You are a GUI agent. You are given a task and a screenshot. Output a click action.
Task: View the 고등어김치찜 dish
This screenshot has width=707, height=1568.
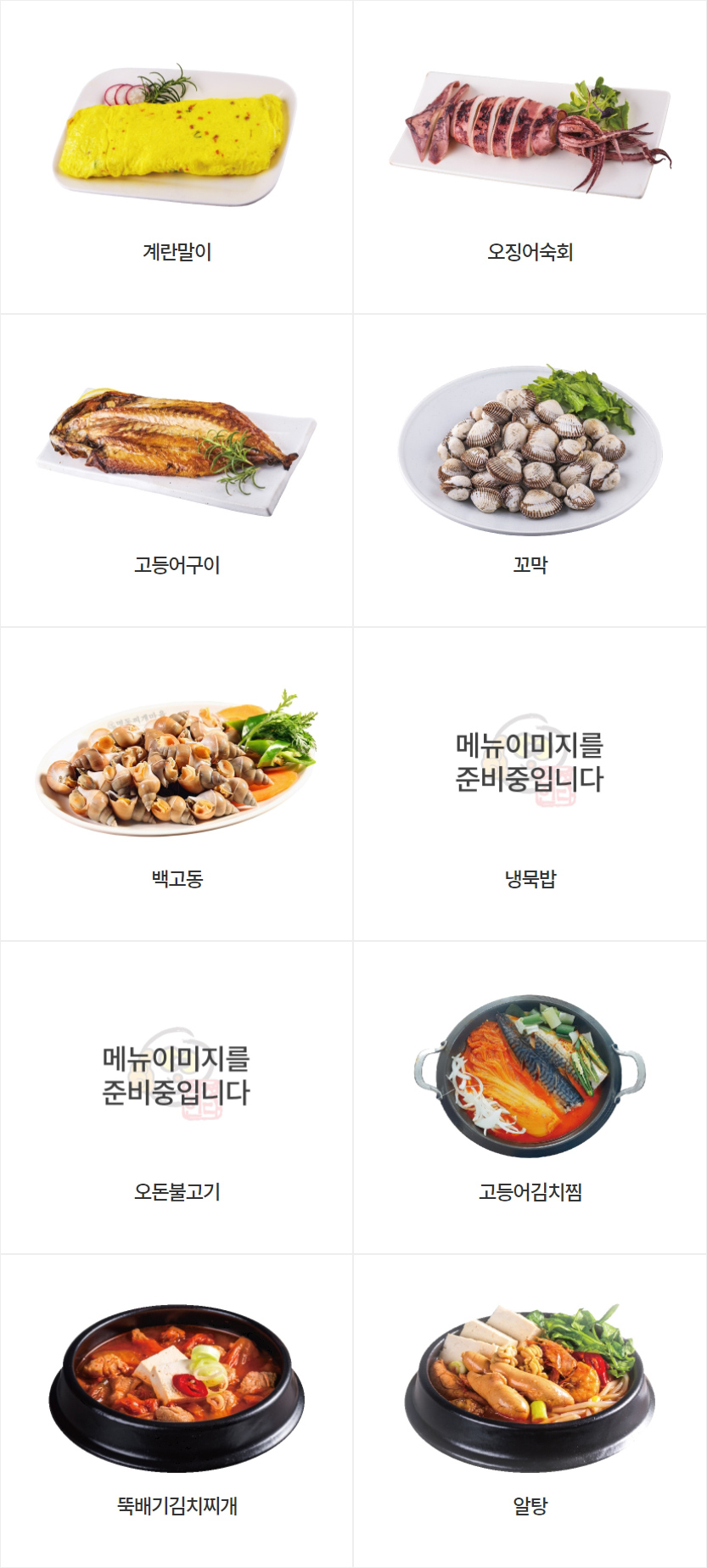[530, 1097]
